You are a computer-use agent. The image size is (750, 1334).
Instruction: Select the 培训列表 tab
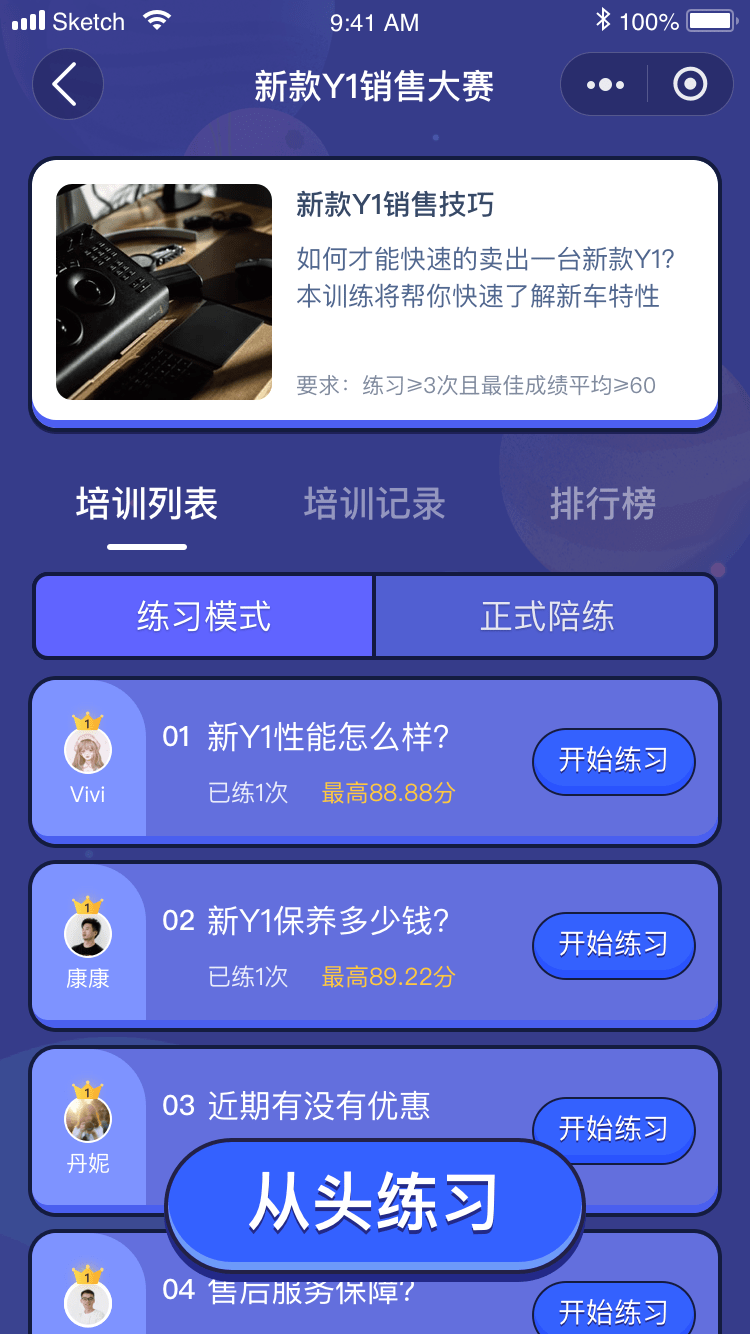coord(146,505)
